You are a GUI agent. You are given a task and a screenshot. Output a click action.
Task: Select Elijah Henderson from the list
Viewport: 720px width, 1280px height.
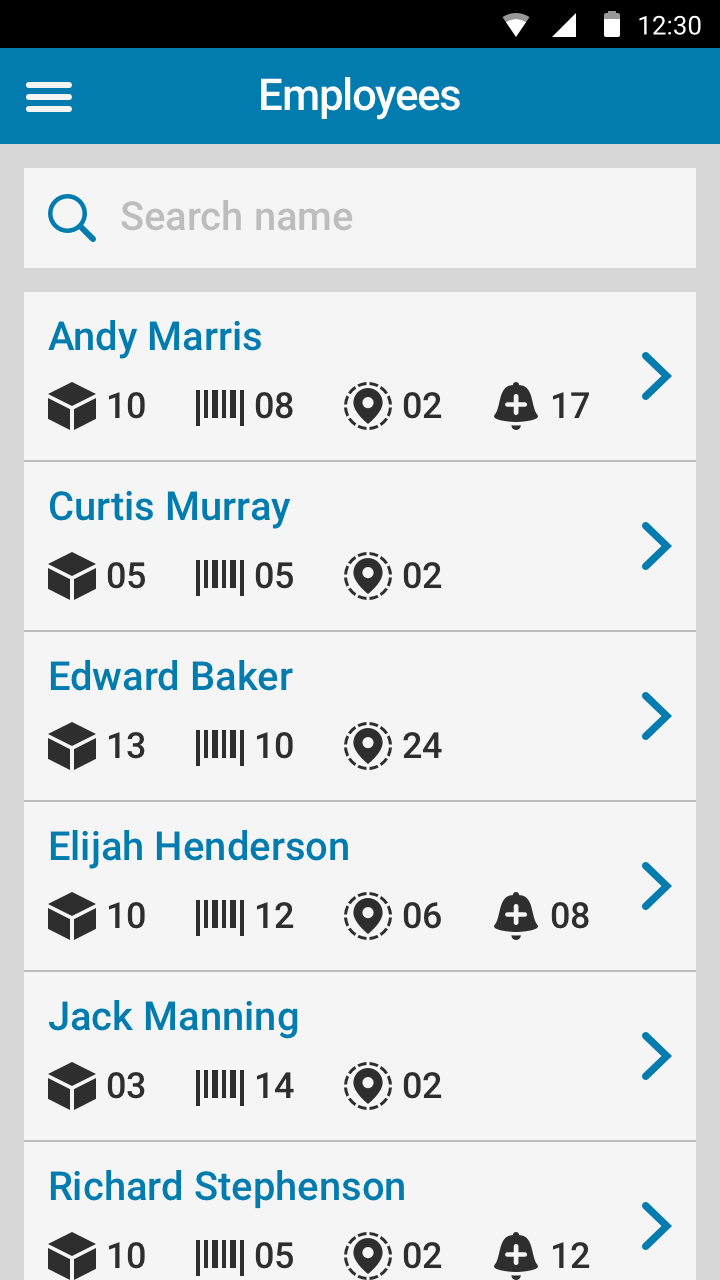pyautogui.click(x=360, y=886)
